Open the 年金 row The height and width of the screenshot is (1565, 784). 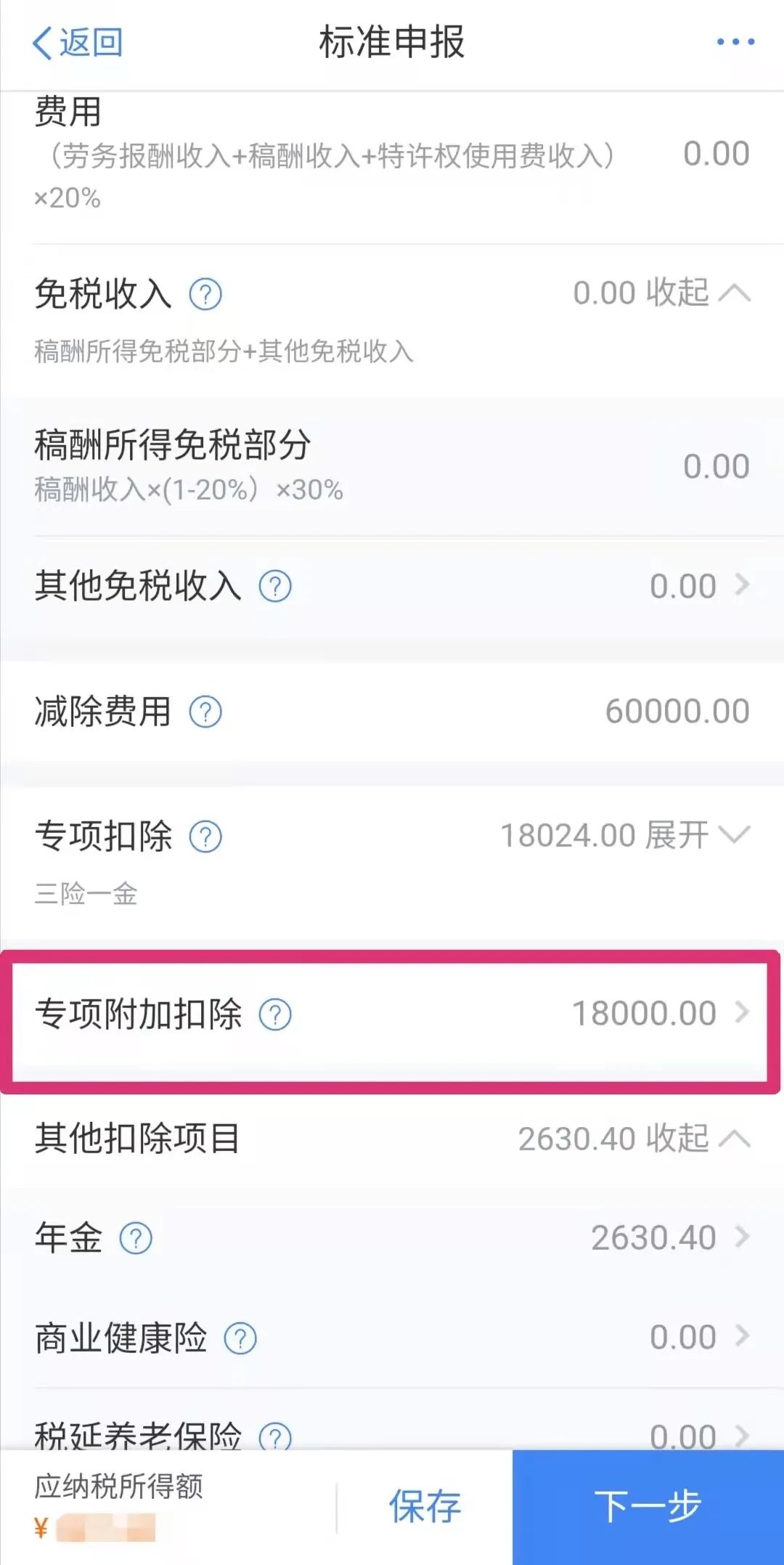[x=392, y=1237]
